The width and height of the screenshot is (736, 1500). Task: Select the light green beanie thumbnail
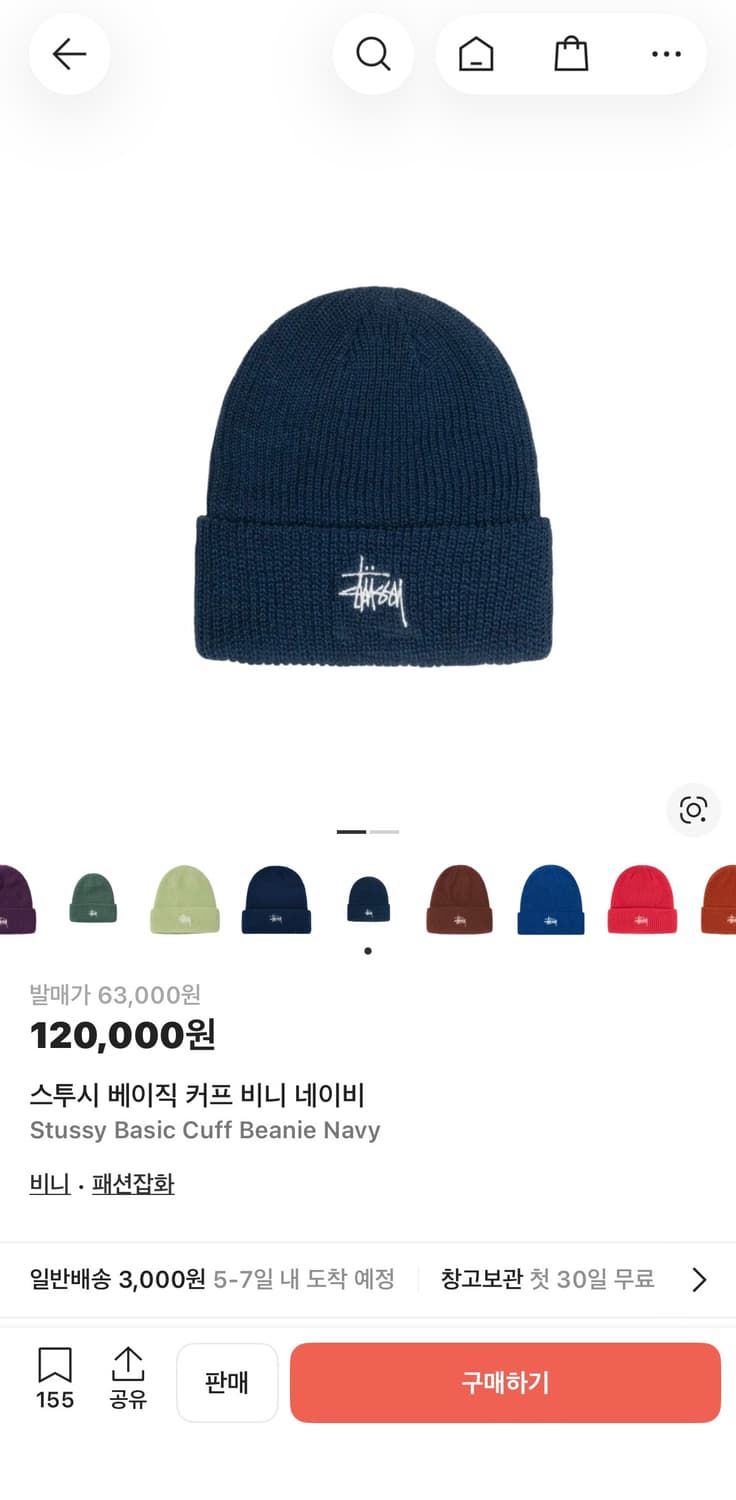[x=184, y=898]
